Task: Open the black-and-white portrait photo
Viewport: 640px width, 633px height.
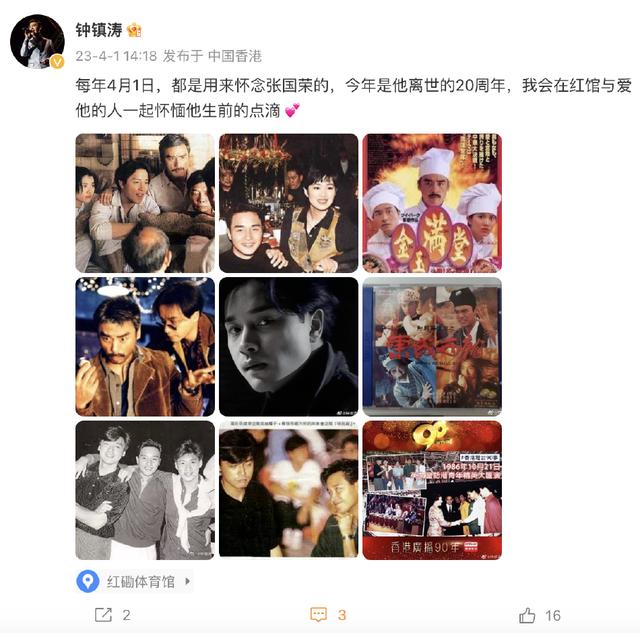Action: point(288,346)
